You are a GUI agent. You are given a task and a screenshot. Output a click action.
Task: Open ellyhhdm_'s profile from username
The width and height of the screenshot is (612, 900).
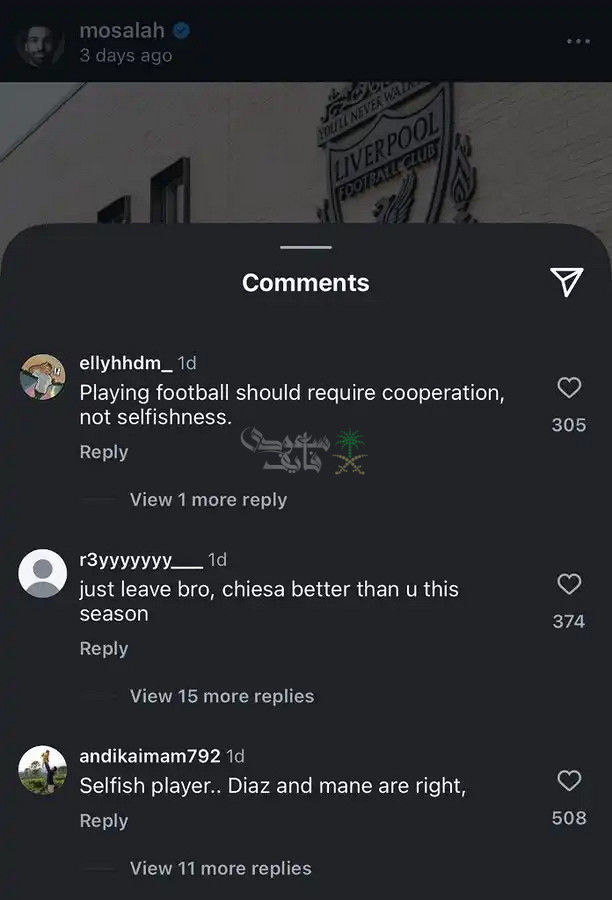coord(124,363)
